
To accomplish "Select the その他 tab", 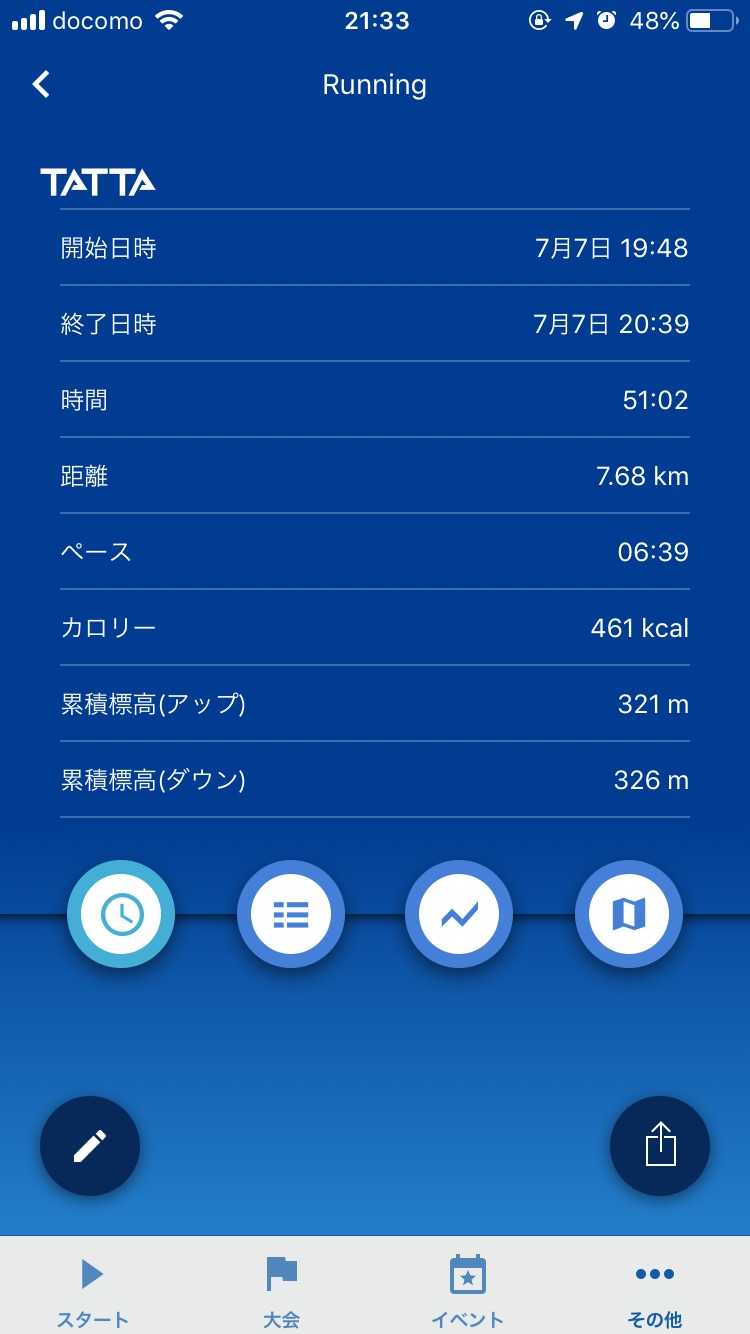I will pos(655,1290).
